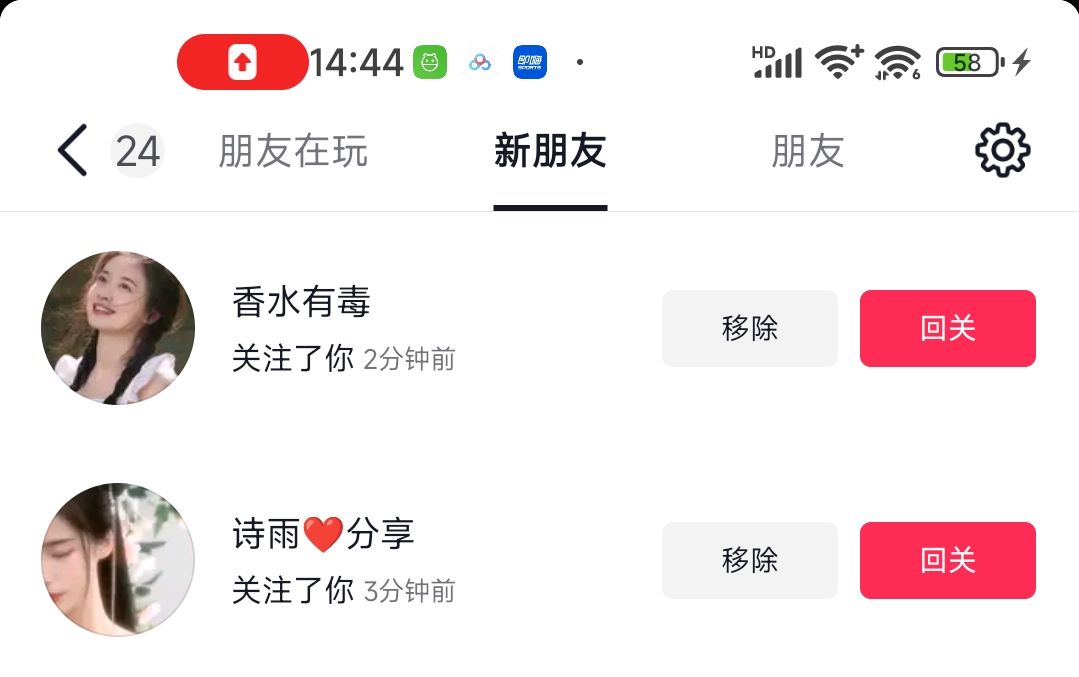View 诗雨❤️分享's profile picture
Screen dimensions: 1079x677
pyautogui.click(x=118, y=560)
